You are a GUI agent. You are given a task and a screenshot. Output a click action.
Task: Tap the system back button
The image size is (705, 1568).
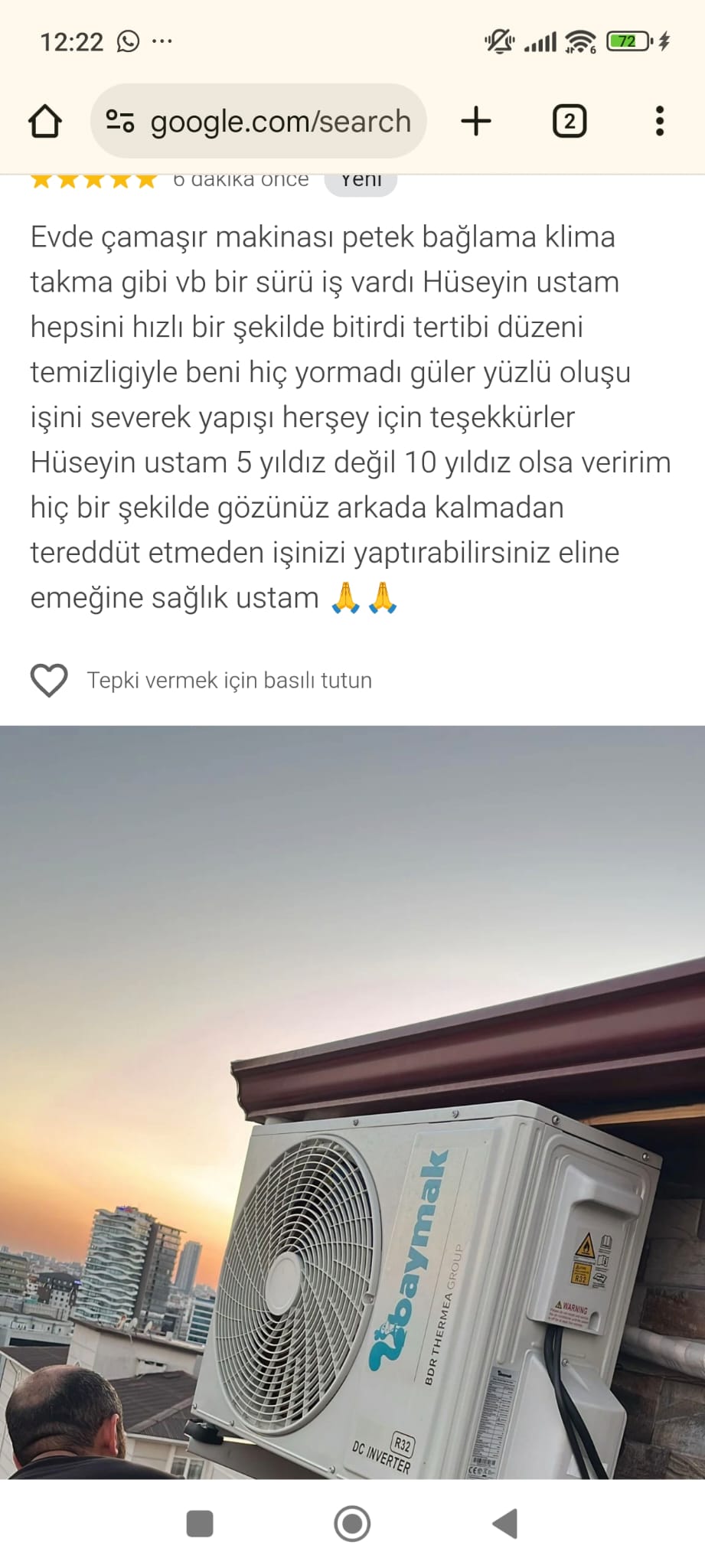click(x=505, y=1524)
